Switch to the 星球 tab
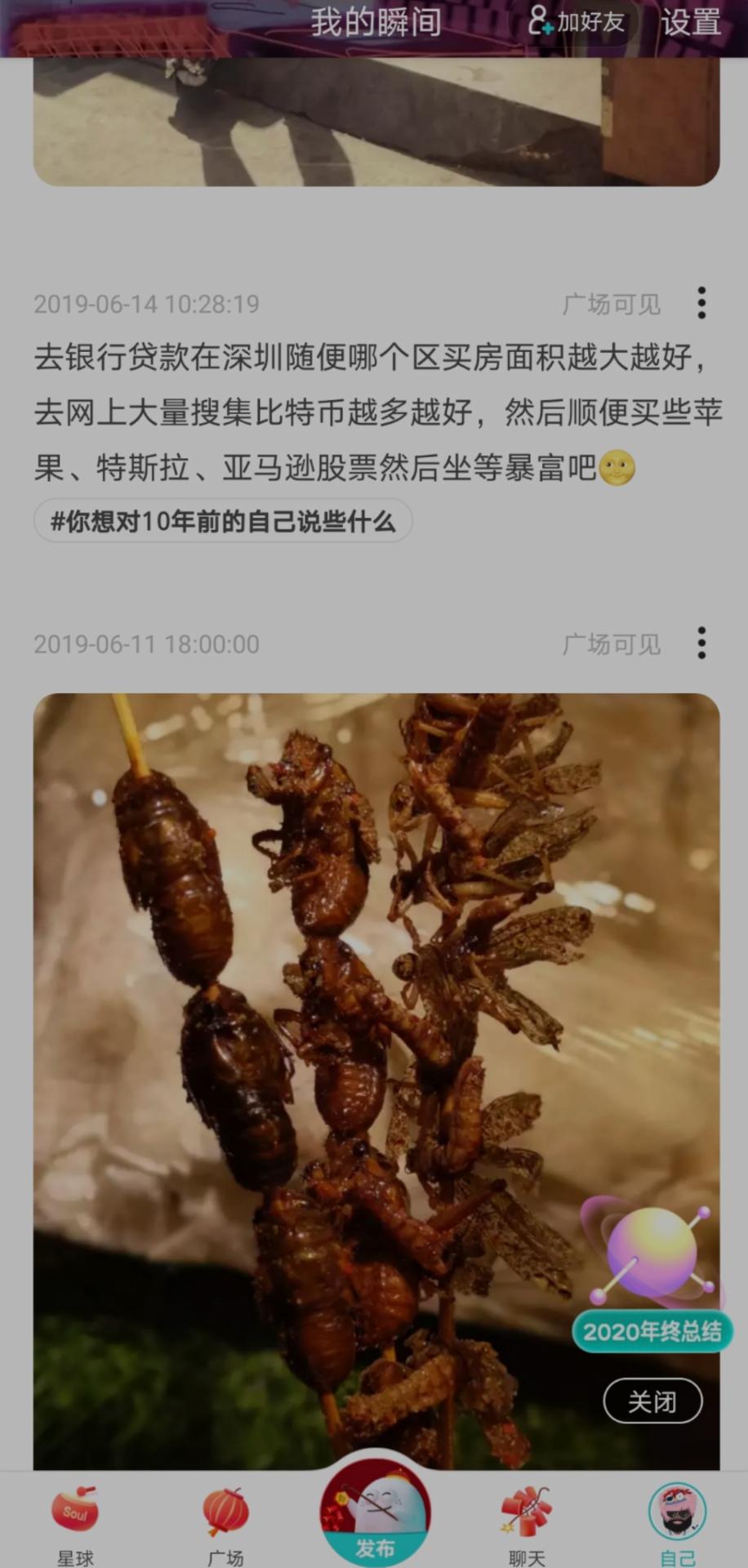 tap(75, 1525)
